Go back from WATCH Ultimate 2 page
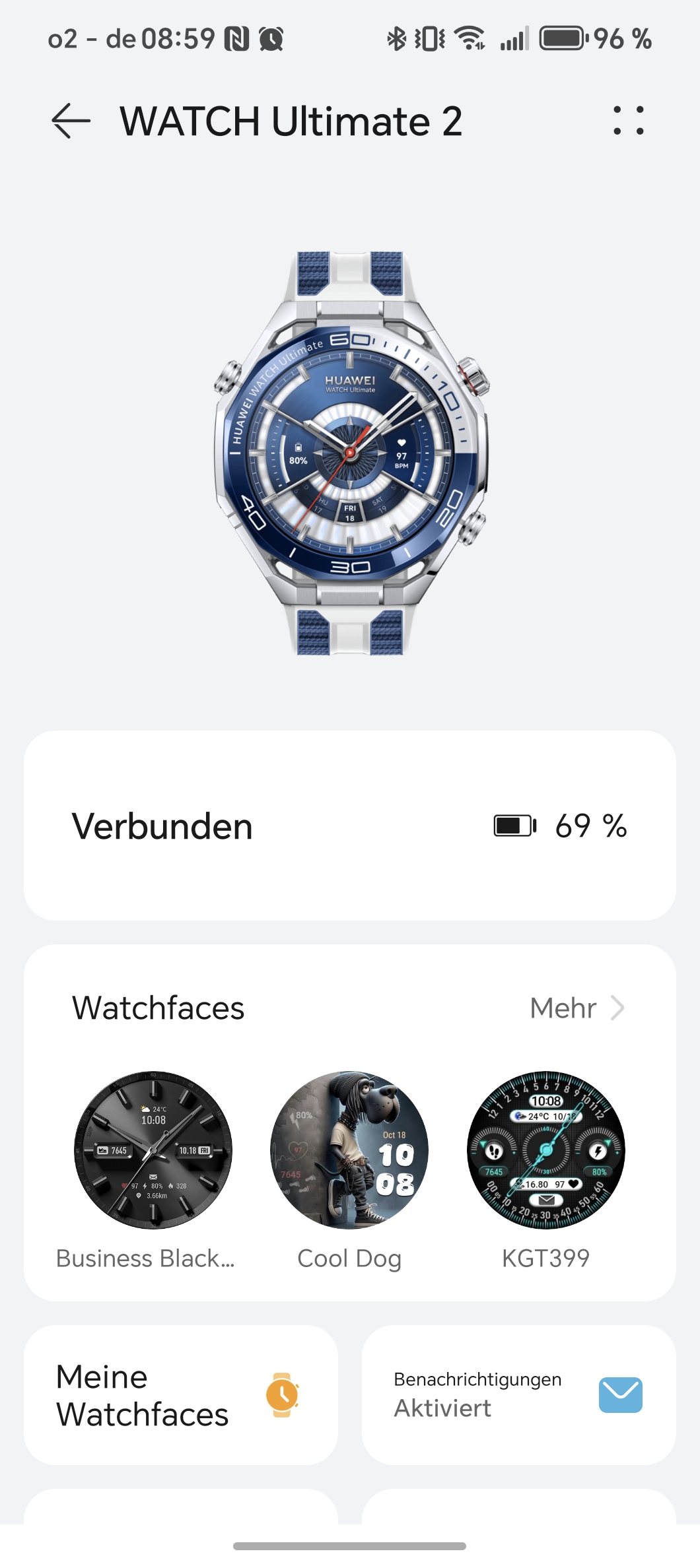The image size is (700, 1568). [x=71, y=121]
